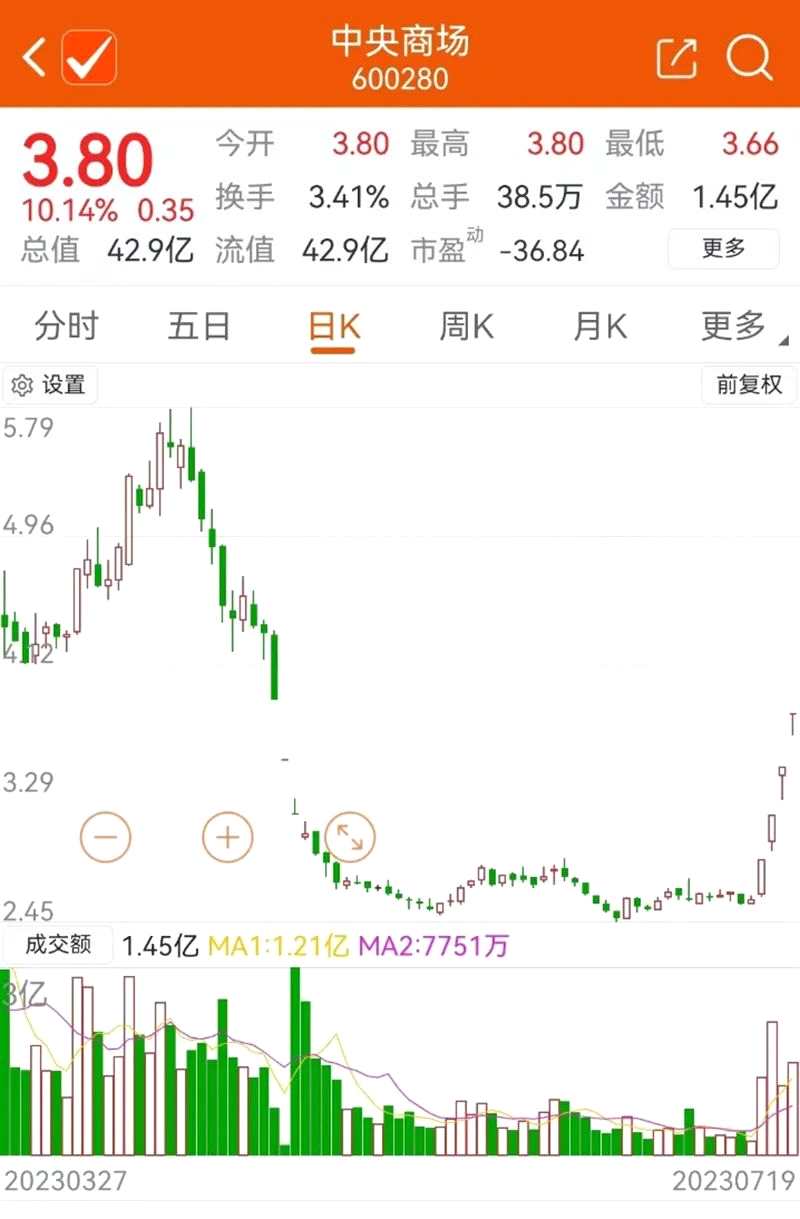The height and width of the screenshot is (1219, 800).
Task: Zoom in chart with plus button
Action: point(228,837)
